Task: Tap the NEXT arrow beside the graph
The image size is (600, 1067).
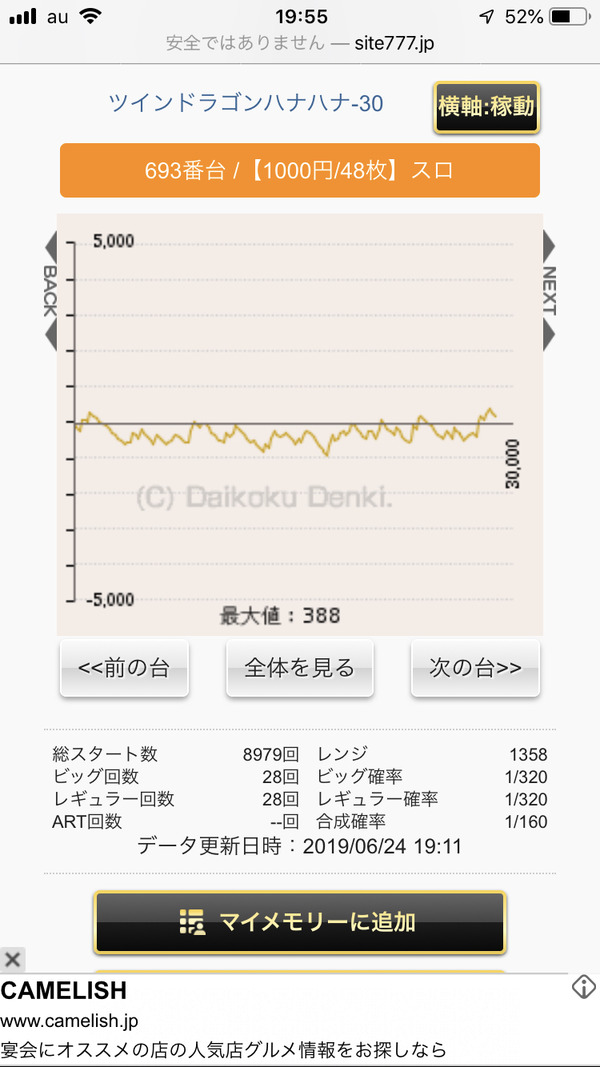Action: click(x=549, y=291)
